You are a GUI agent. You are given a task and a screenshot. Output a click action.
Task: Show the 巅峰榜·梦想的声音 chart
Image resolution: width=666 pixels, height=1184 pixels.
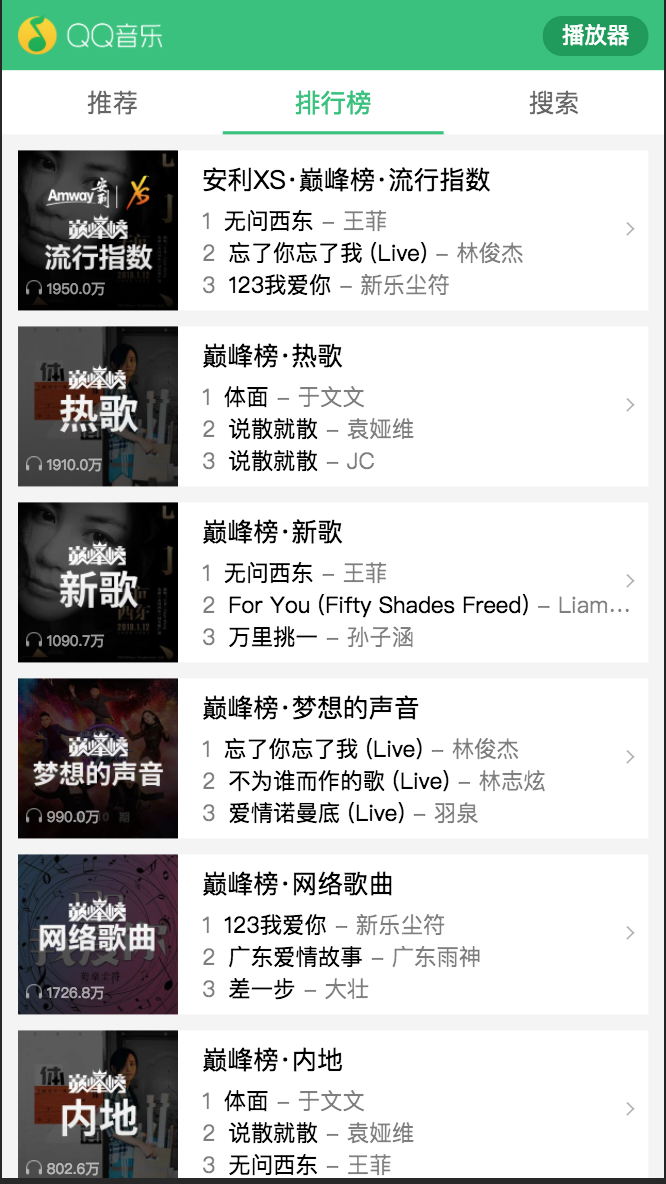(x=310, y=708)
